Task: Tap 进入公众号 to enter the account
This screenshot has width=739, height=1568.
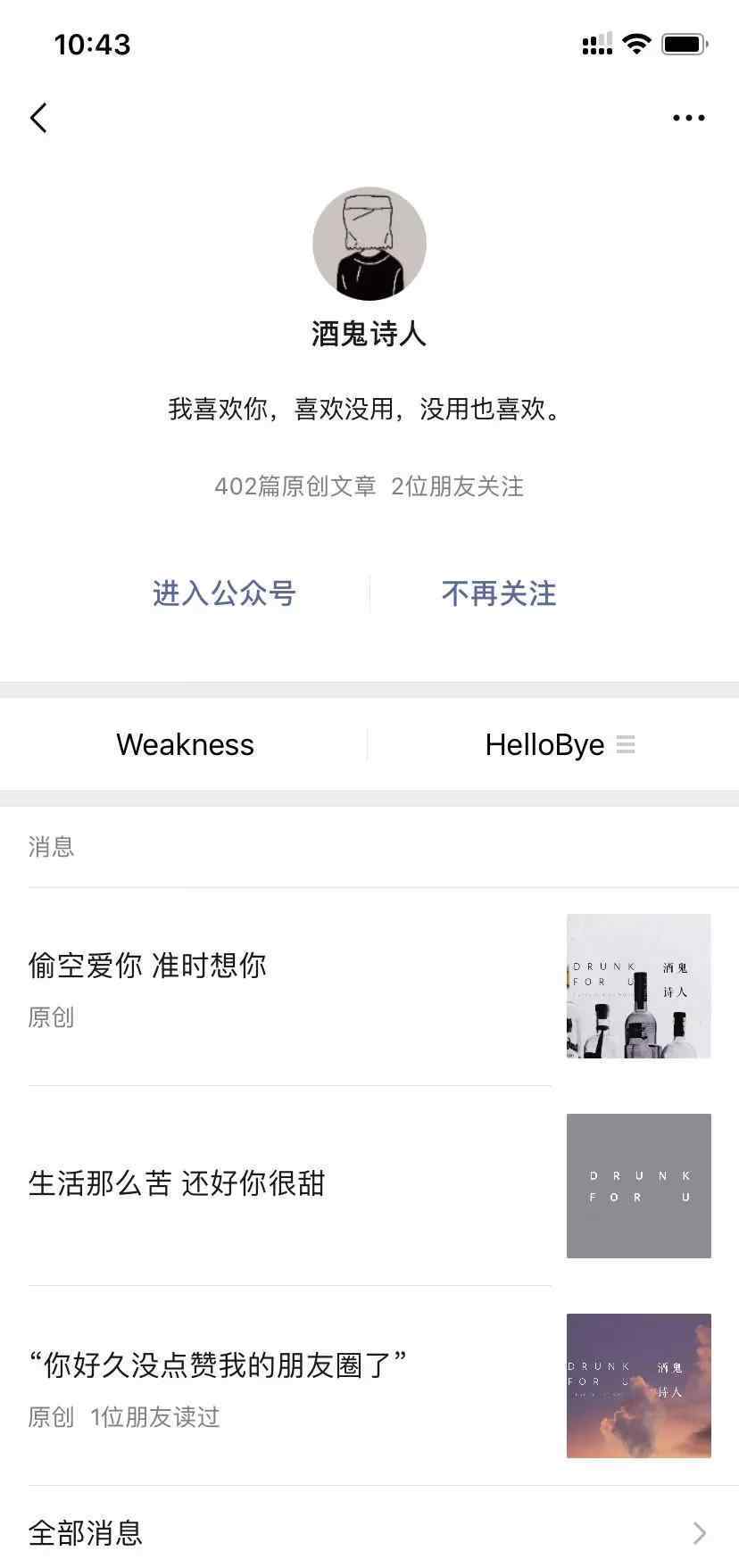Action: coord(224,593)
